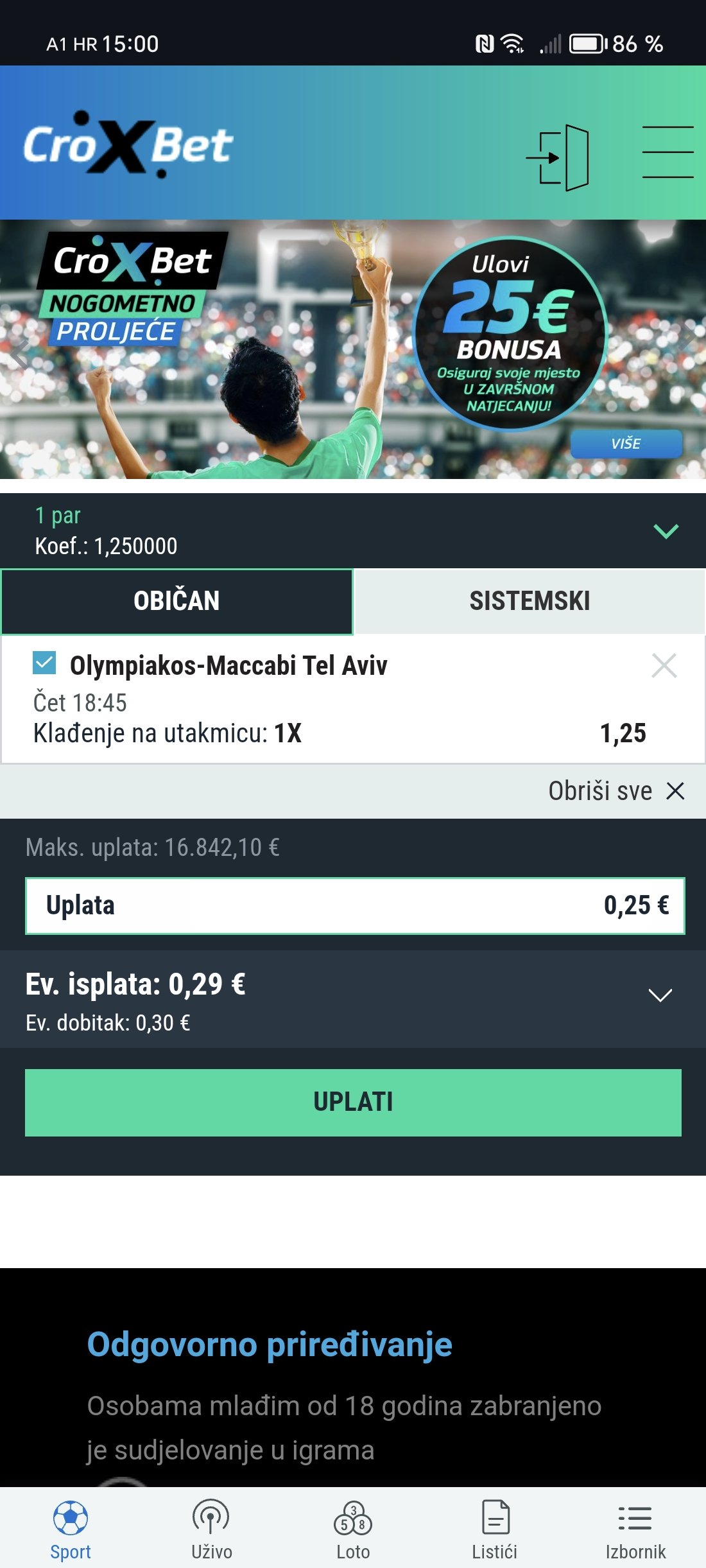This screenshot has width=706, height=1568.
Task: Clear all bets with Obriši sve
Action: 616,791
